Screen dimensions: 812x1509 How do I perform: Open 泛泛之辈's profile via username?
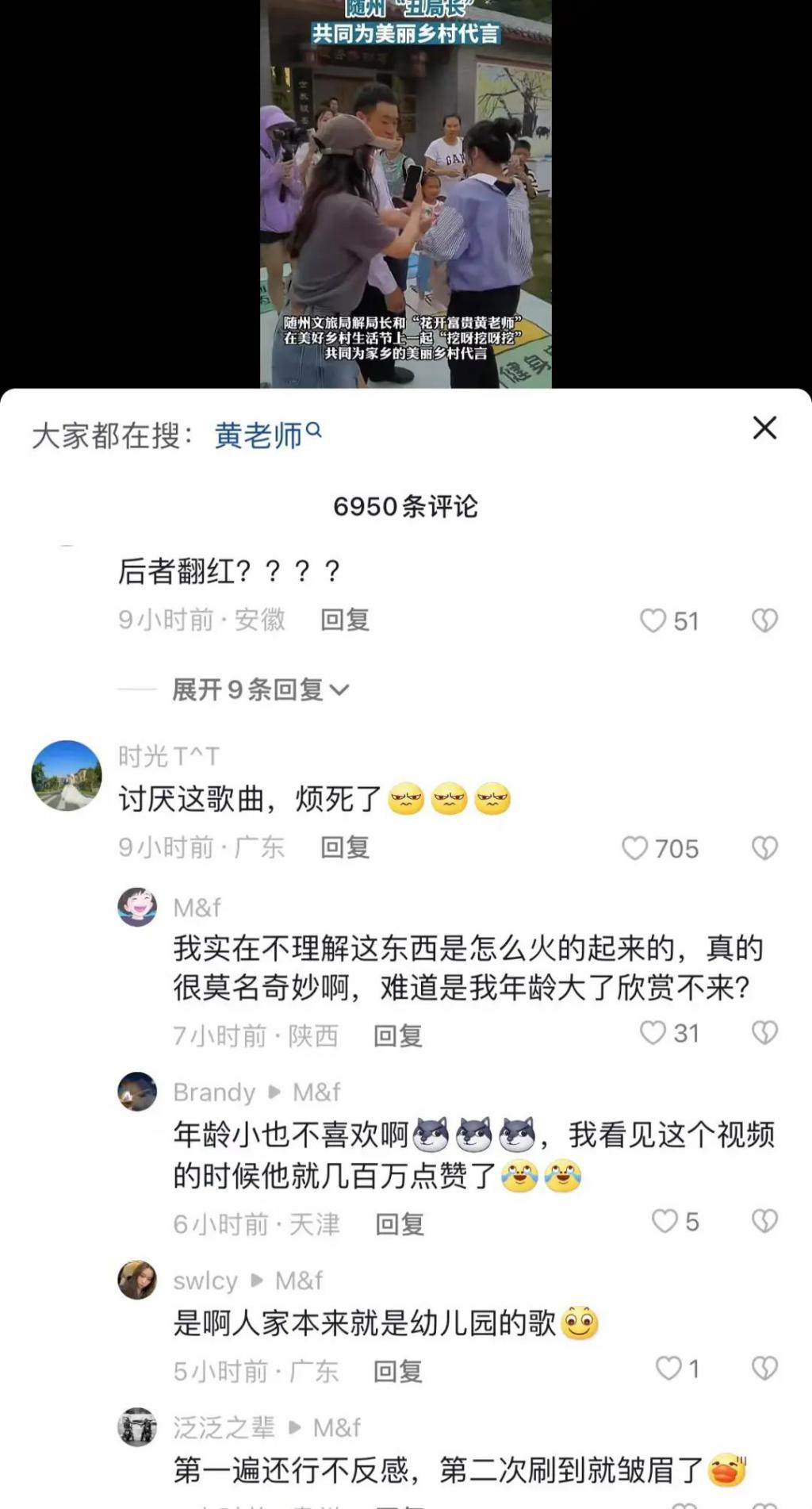[224, 1427]
